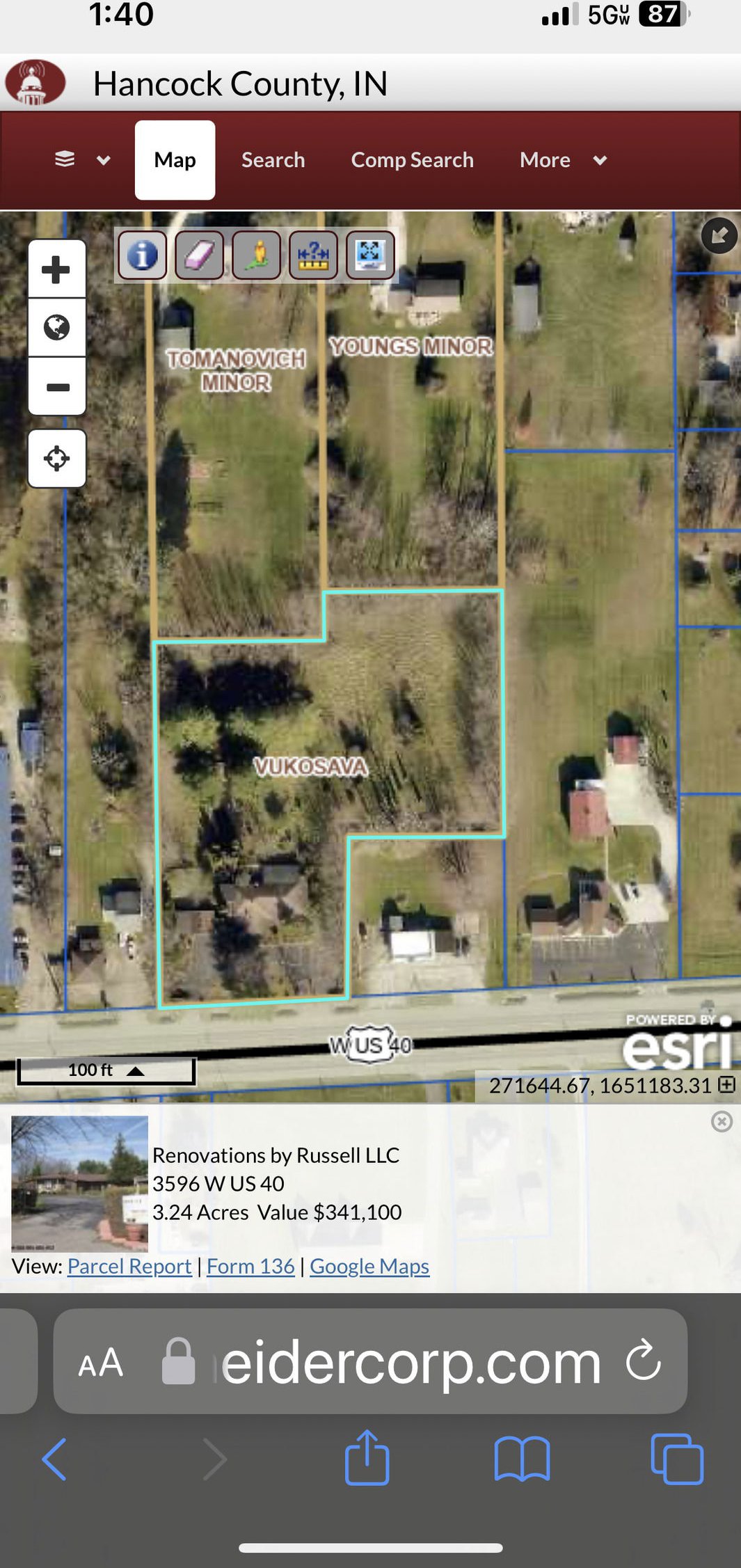Viewport: 741px width, 1568px height.
Task: Select the Map tab
Action: 175,160
